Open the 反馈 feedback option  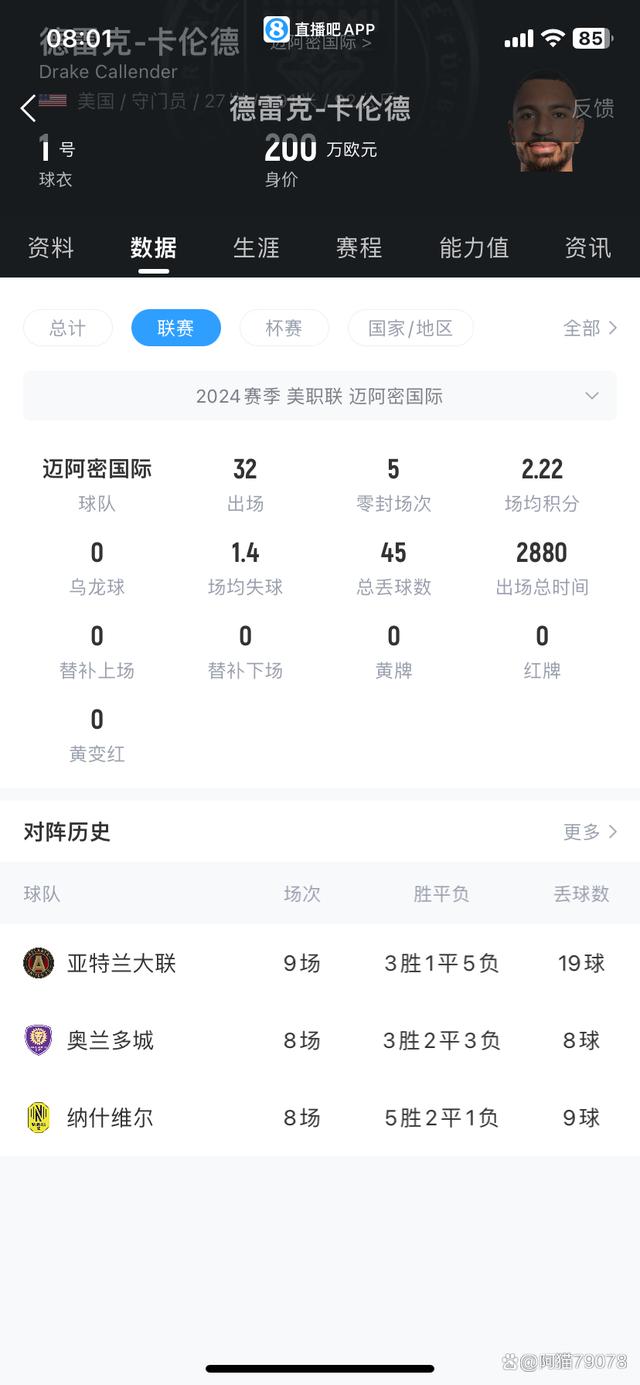tap(593, 108)
